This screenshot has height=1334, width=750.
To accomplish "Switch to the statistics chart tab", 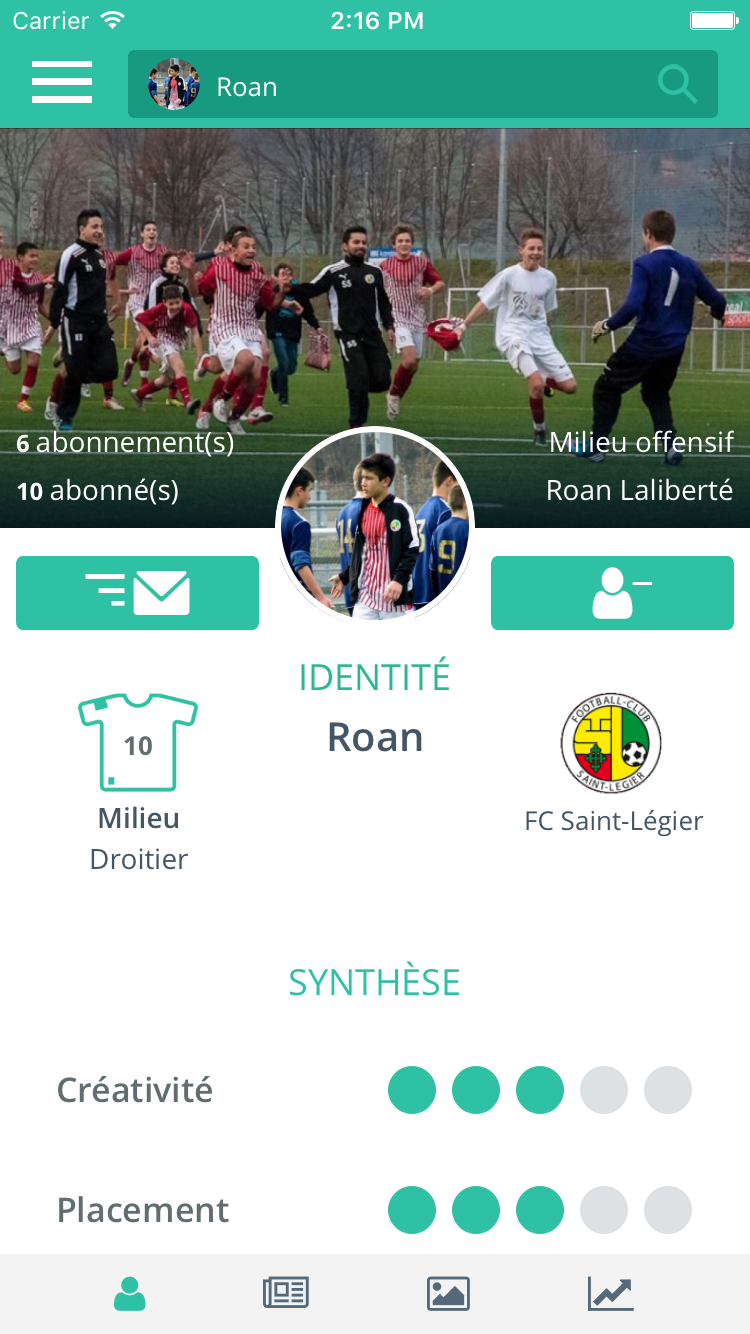I will [x=610, y=1294].
